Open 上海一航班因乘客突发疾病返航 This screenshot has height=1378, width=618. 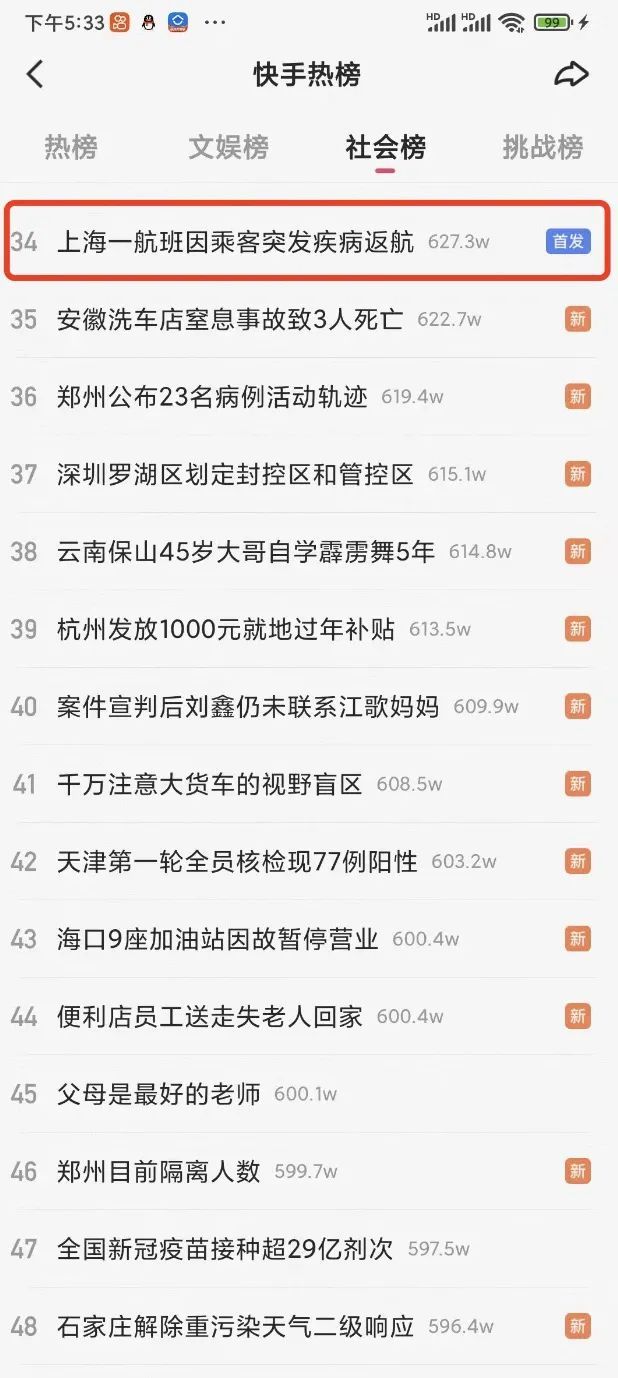pyautogui.click(x=235, y=242)
